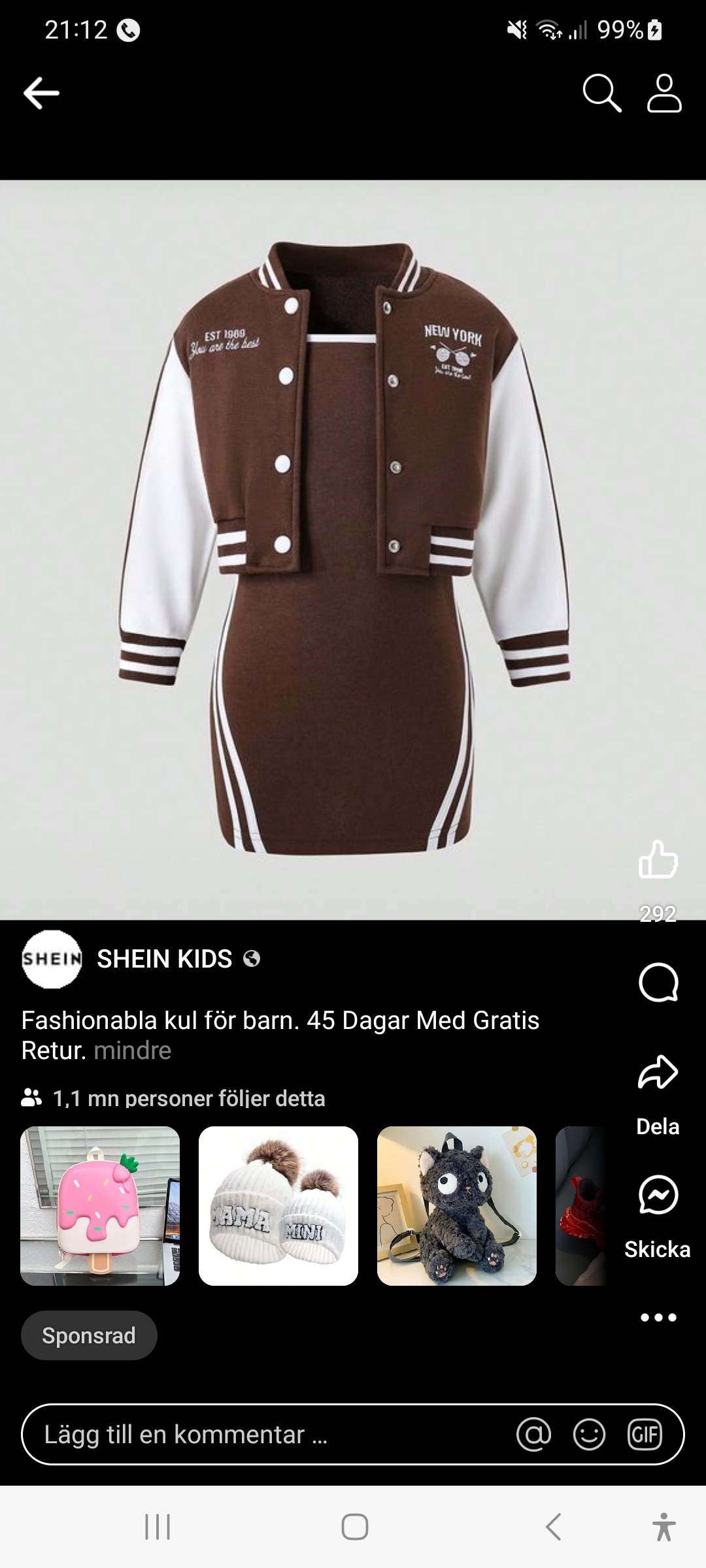Mention someone with the @ icon
The image size is (706, 1568).
533,1435
